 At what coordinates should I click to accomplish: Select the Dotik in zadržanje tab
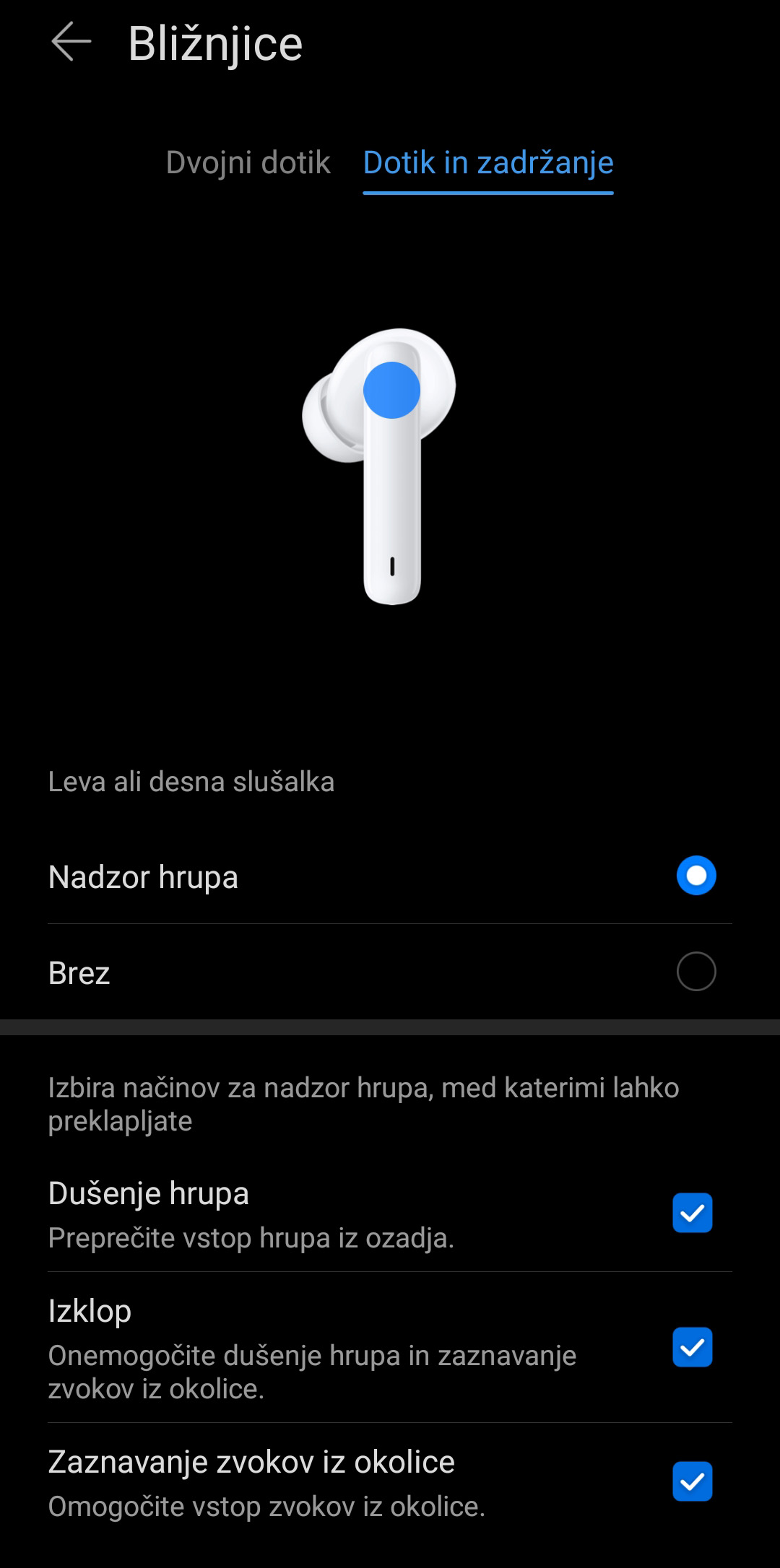pyautogui.click(x=488, y=162)
